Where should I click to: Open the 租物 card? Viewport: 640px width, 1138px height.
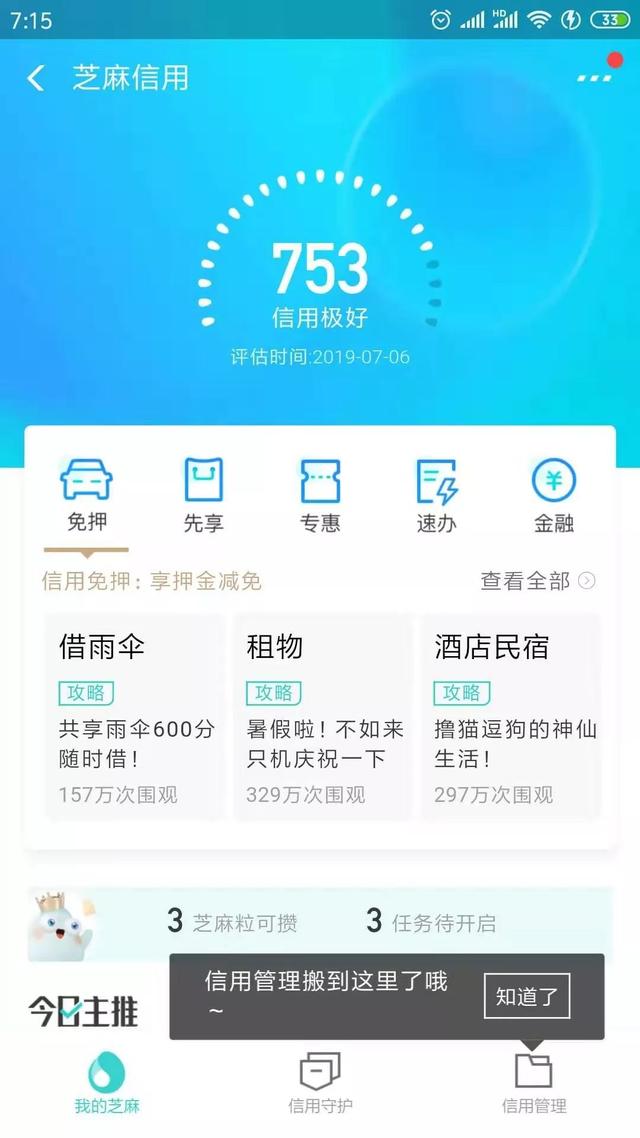tap(322, 716)
